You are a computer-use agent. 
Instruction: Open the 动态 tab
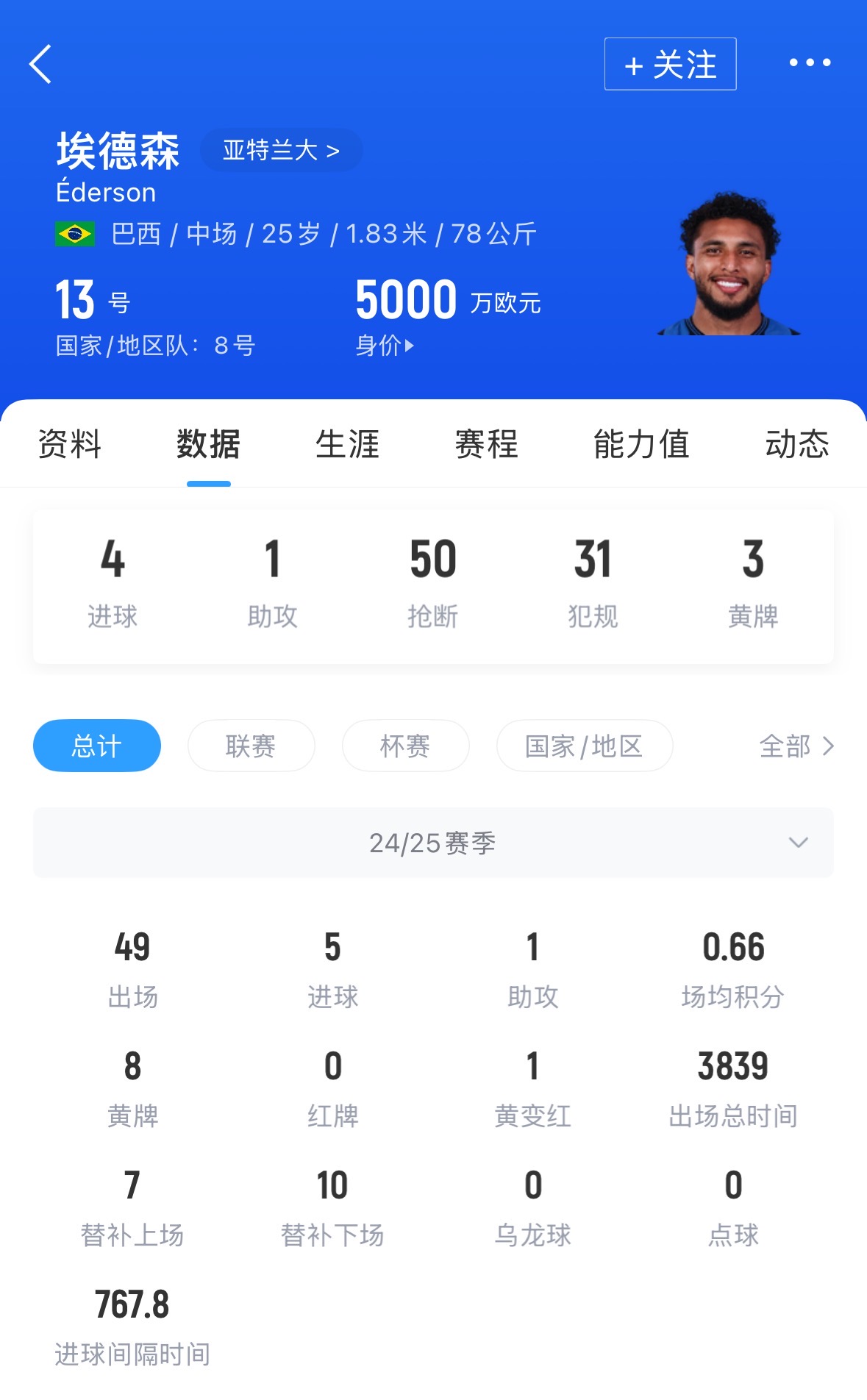[797, 444]
